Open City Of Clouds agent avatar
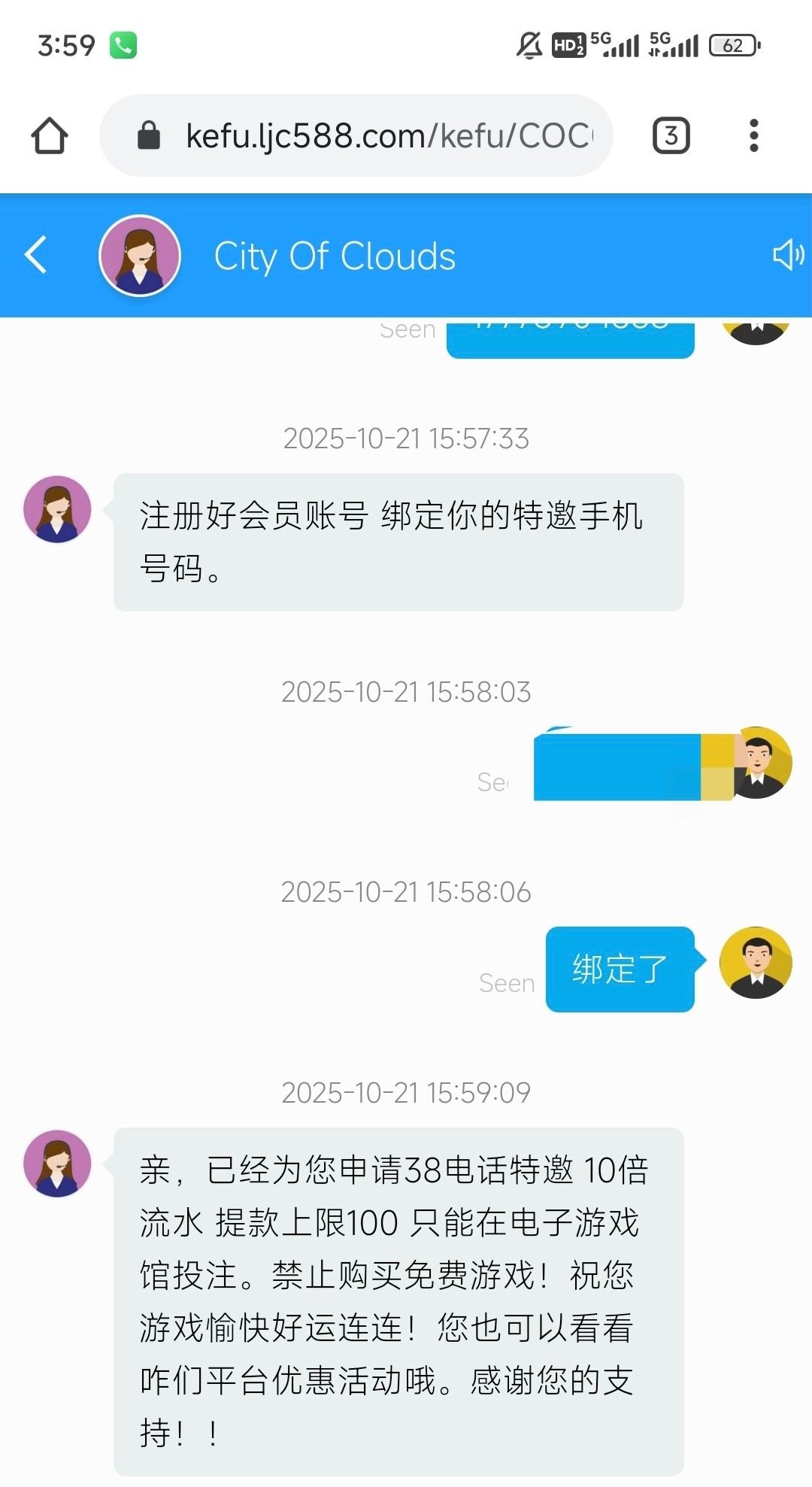This screenshot has height=1487, width=812. point(140,255)
